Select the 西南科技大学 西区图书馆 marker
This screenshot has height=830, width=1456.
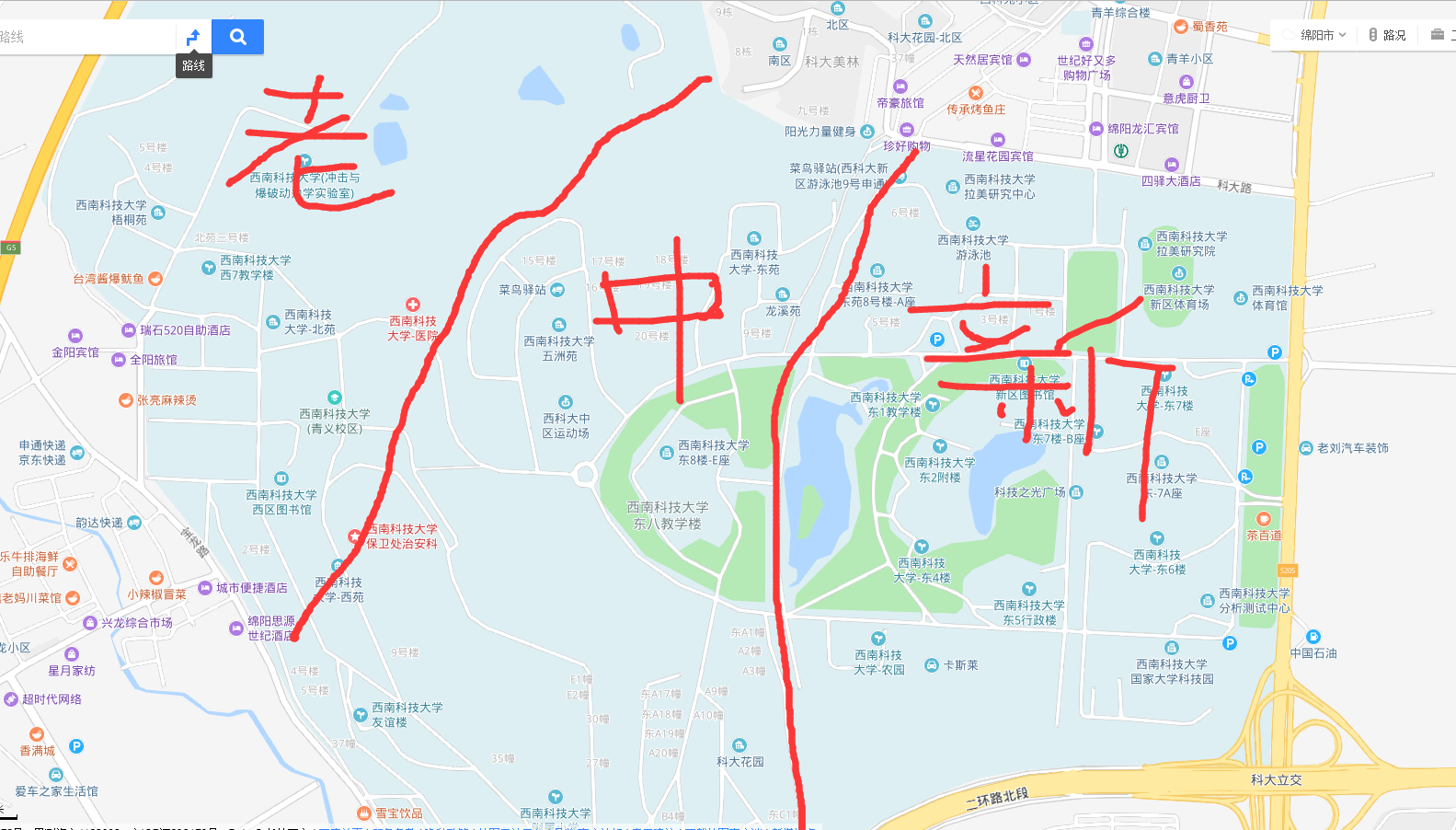click(281, 478)
